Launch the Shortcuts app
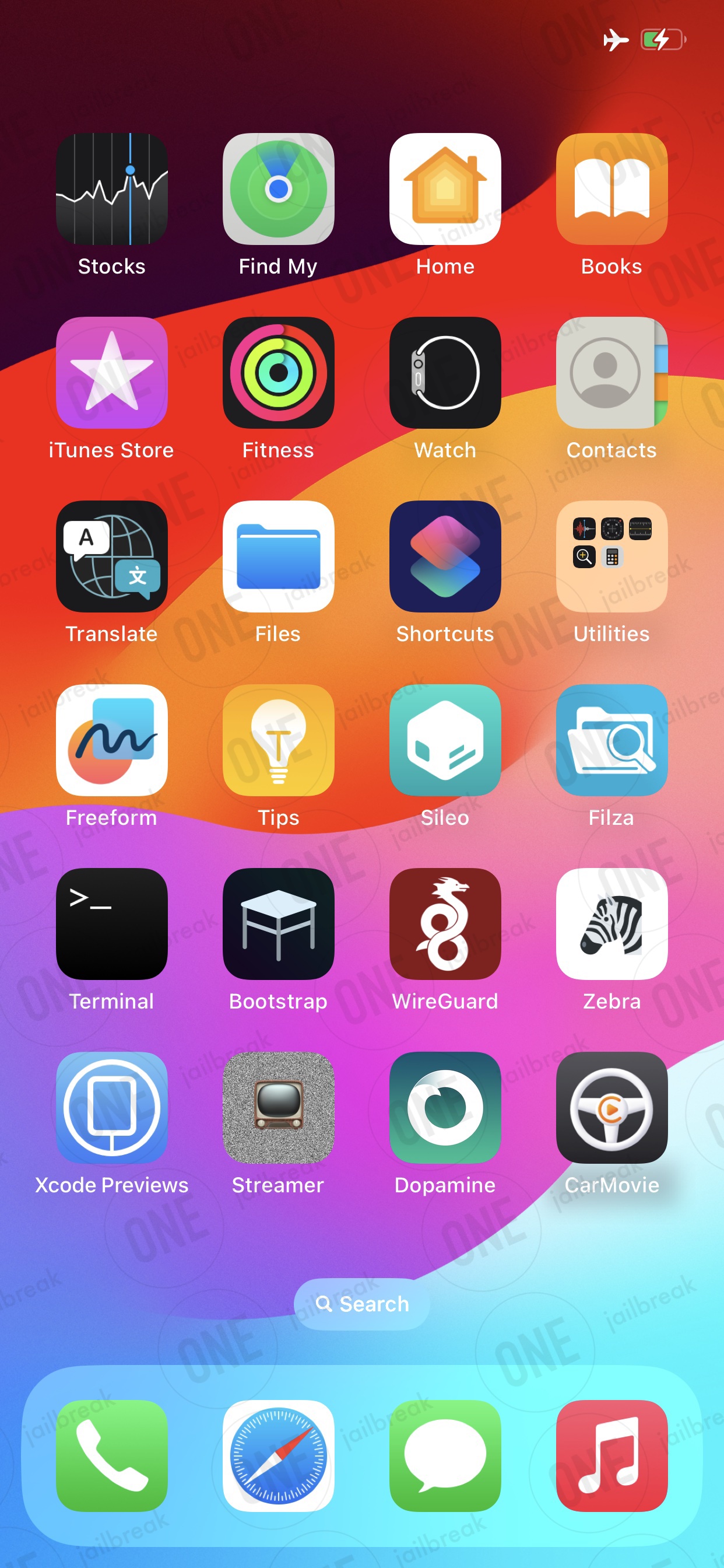This screenshot has width=724, height=1568. coord(445,556)
